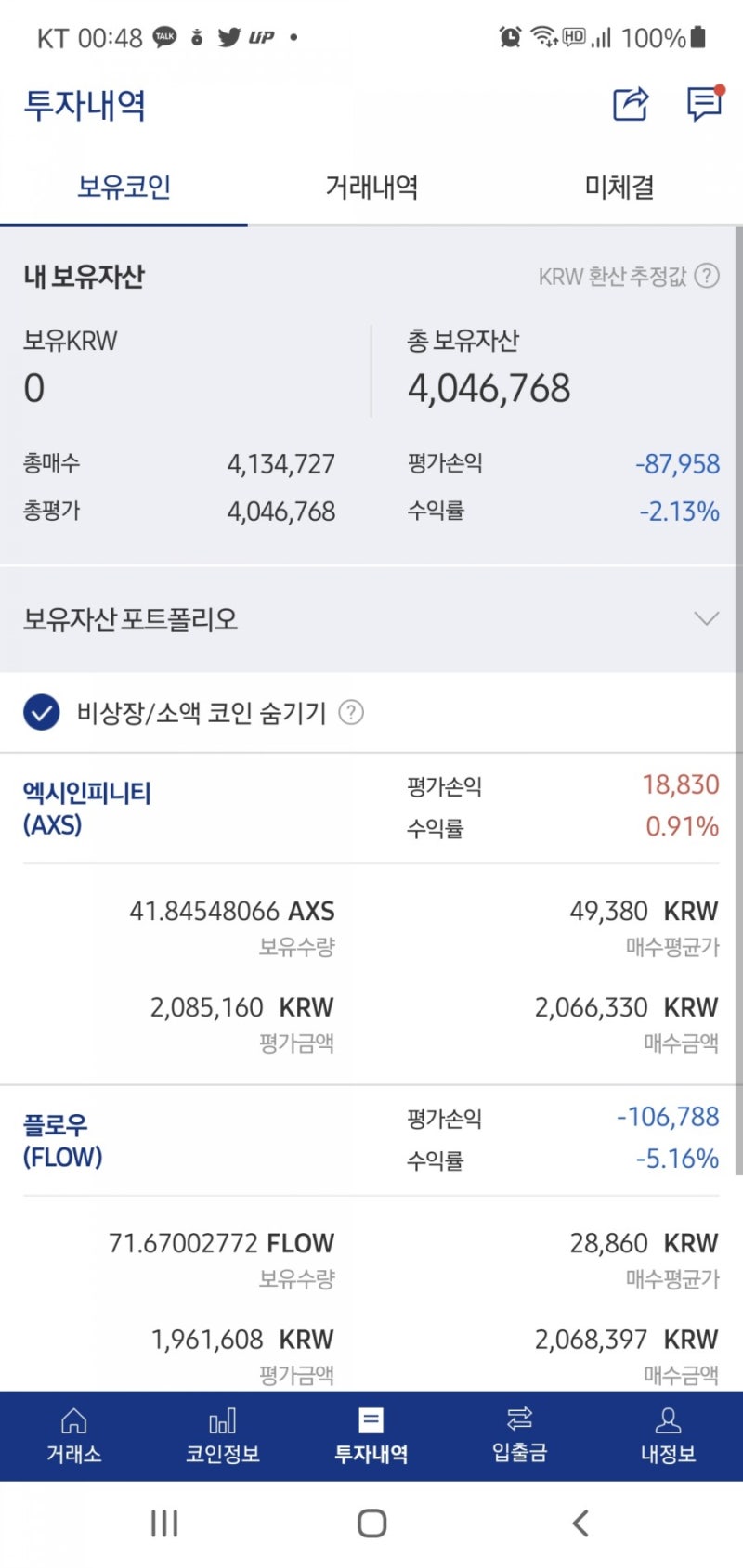The image size is (743, 1568).
Task: Select the 엑시인피니티 (AXS) holding entry
Action: (88, 806)
